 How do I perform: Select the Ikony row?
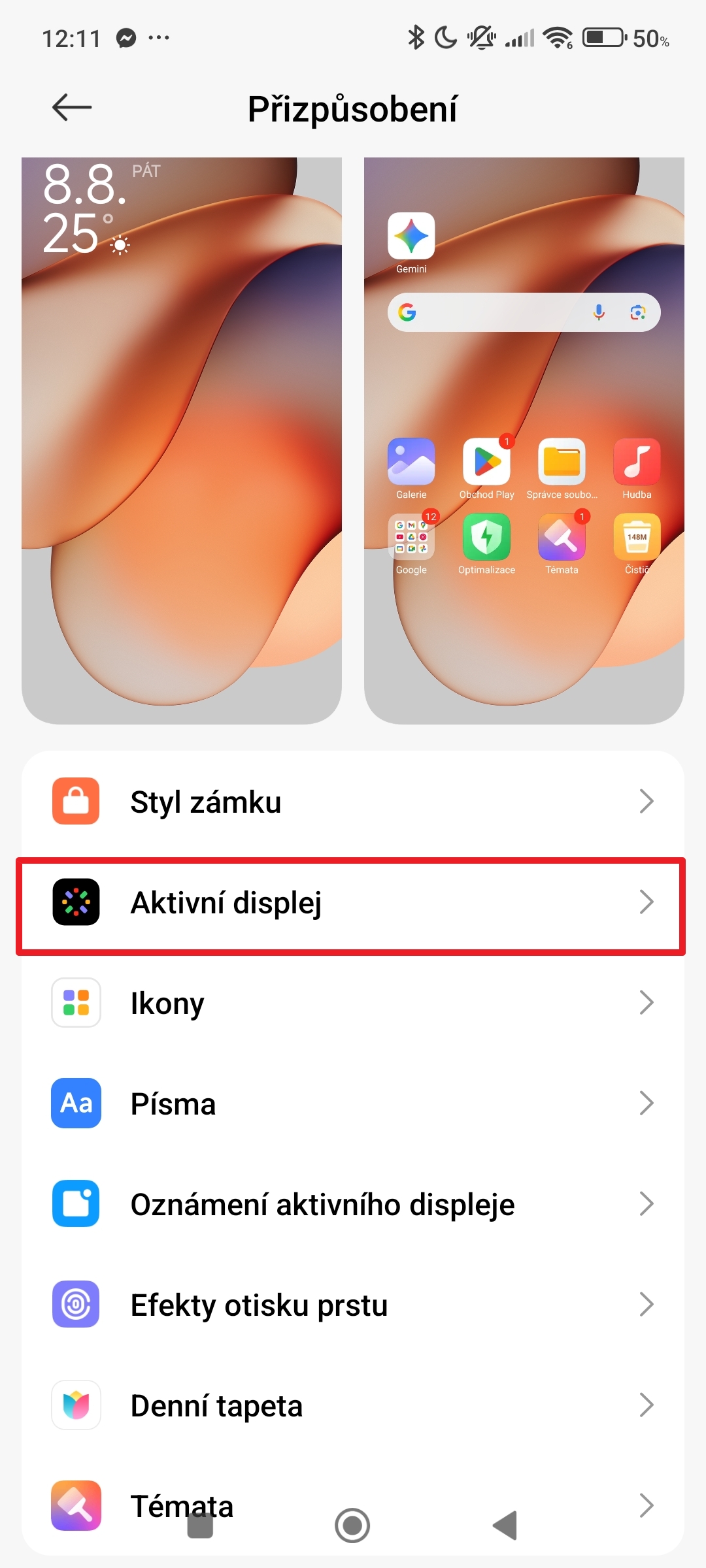[x=353, y=1003]
